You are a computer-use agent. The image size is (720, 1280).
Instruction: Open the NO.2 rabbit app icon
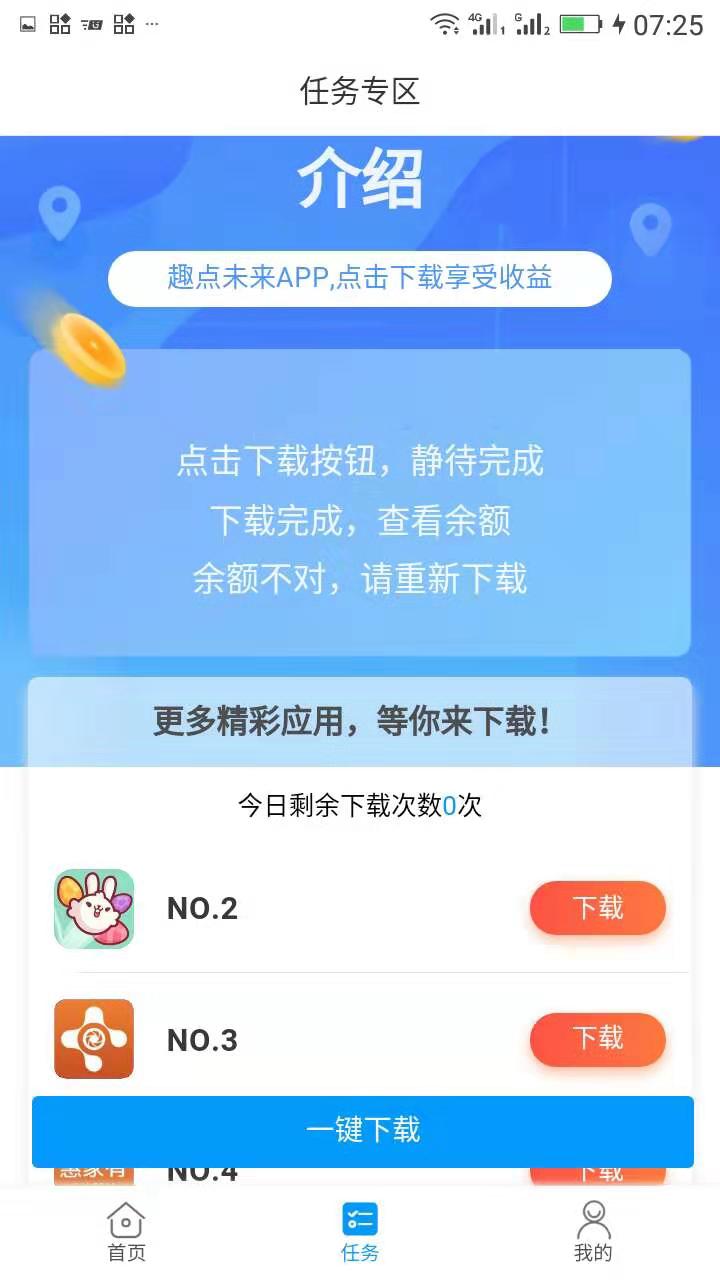94,909
